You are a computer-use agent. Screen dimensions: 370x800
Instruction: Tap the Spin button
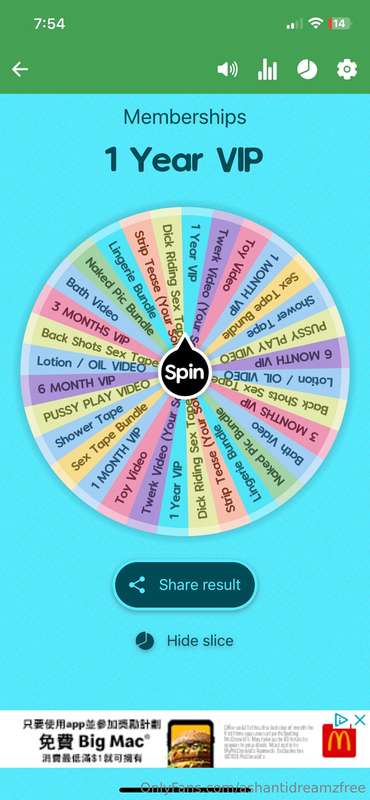(185, 372)
